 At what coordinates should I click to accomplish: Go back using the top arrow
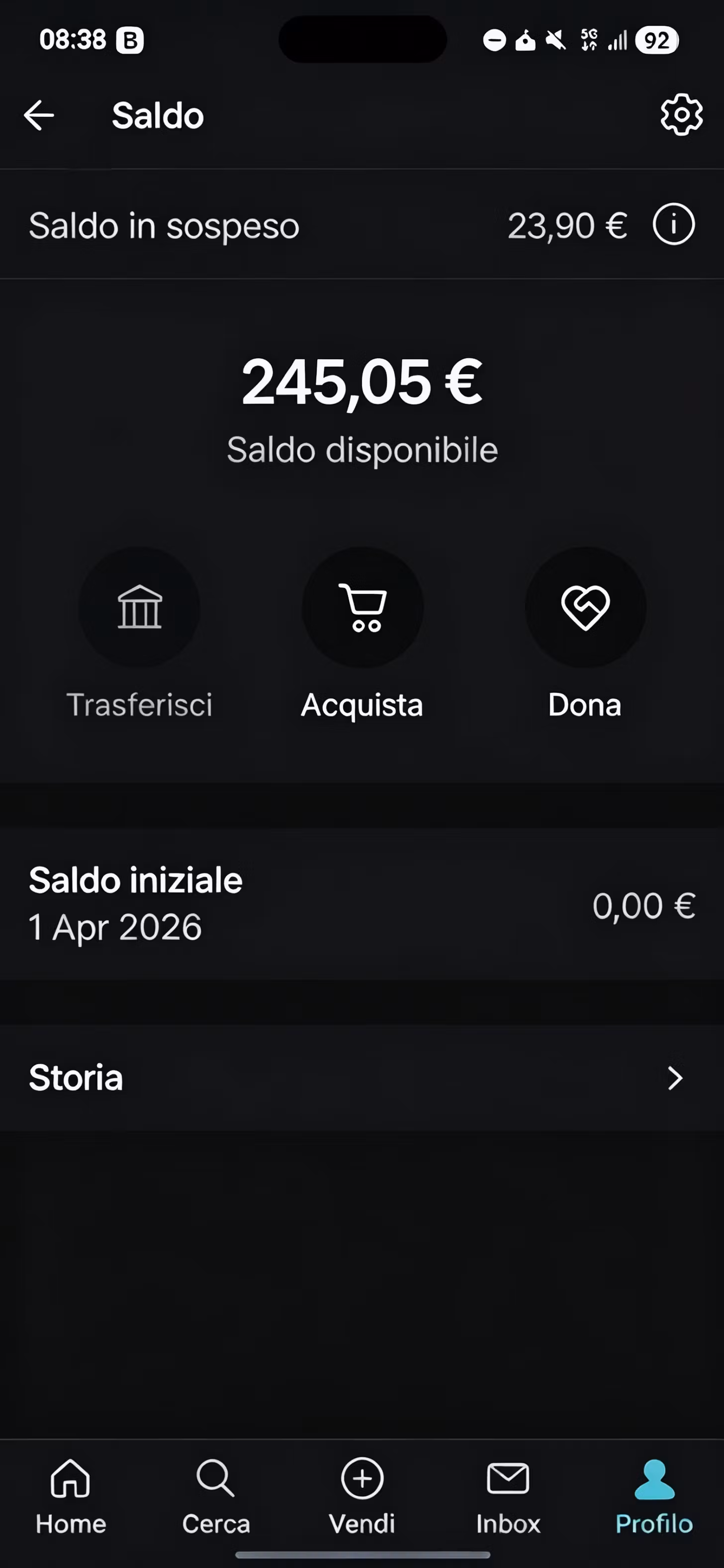click(39, 115)
